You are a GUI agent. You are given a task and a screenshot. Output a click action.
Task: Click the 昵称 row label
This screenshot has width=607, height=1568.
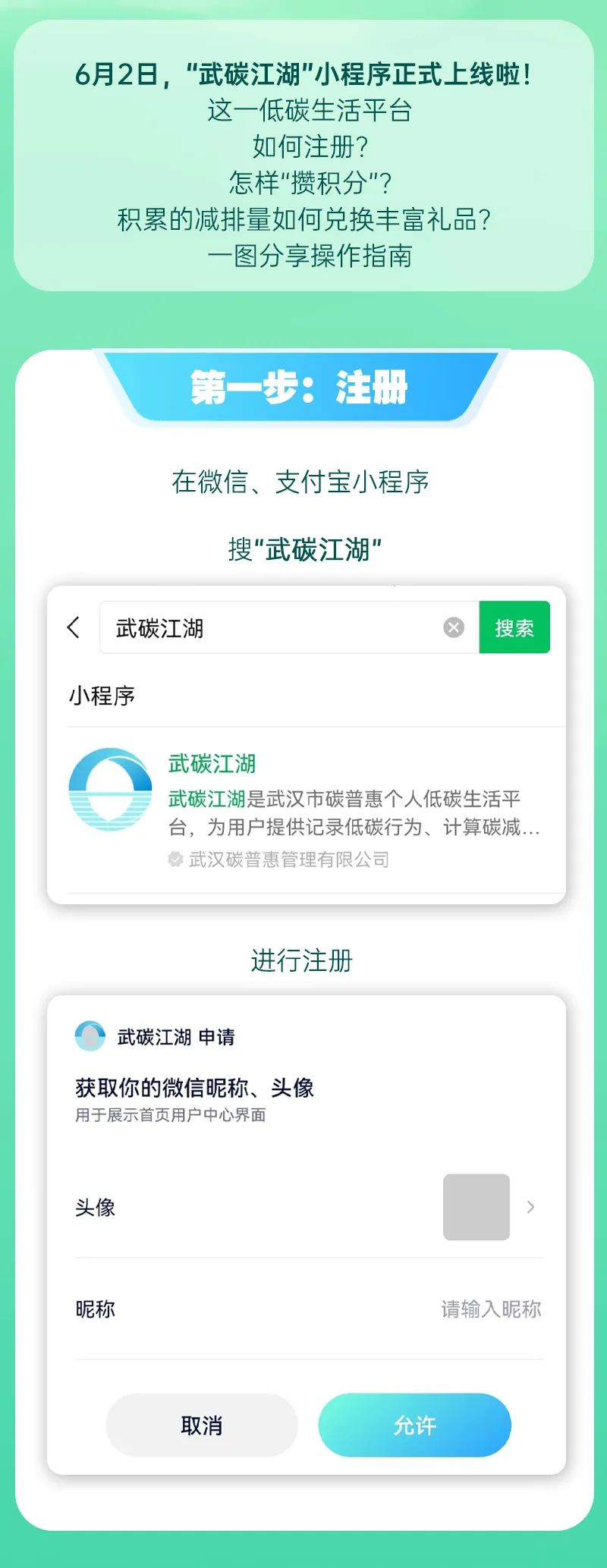pyautogui.click(x=94, y=1308)
